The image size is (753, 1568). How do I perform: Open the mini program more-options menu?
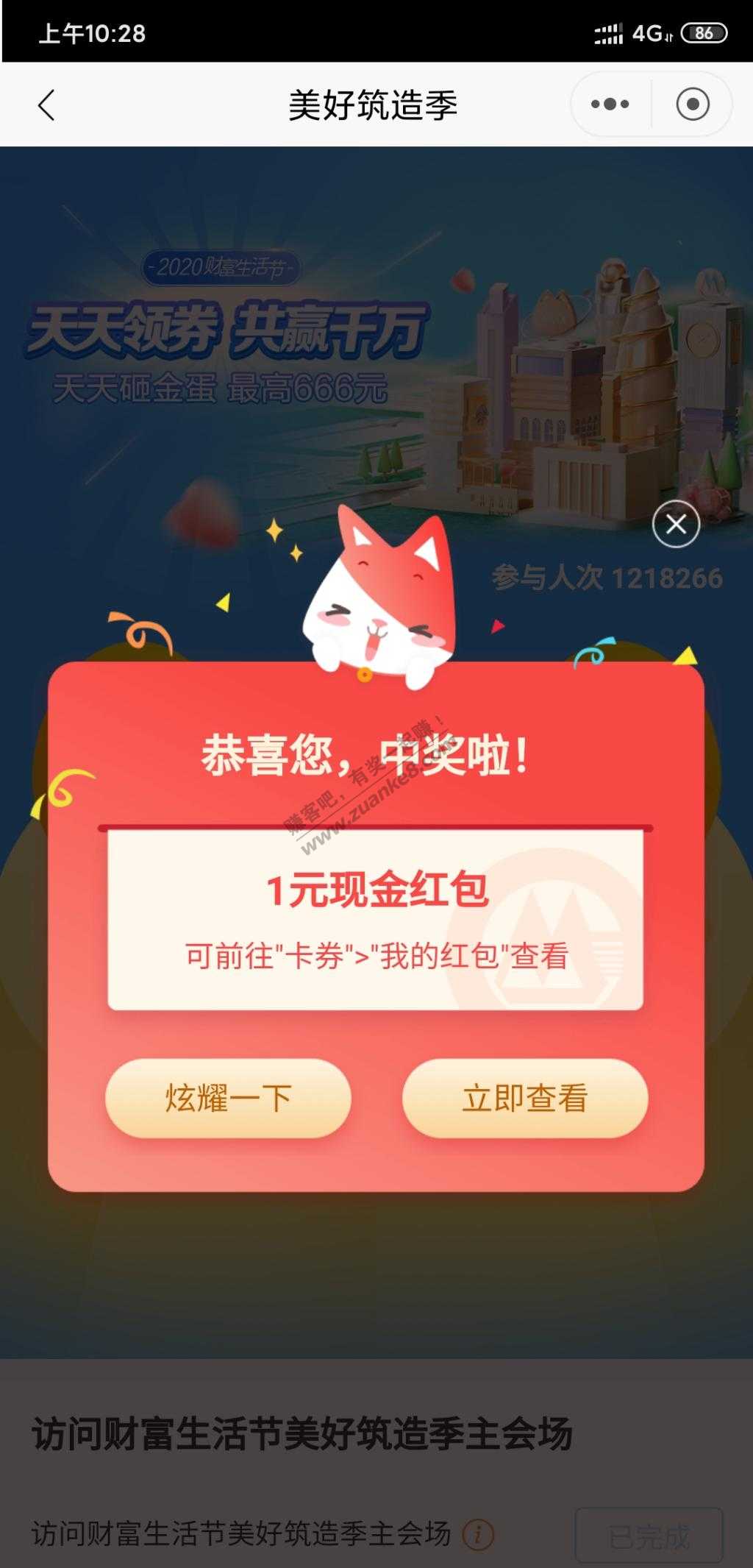[610, 104]
